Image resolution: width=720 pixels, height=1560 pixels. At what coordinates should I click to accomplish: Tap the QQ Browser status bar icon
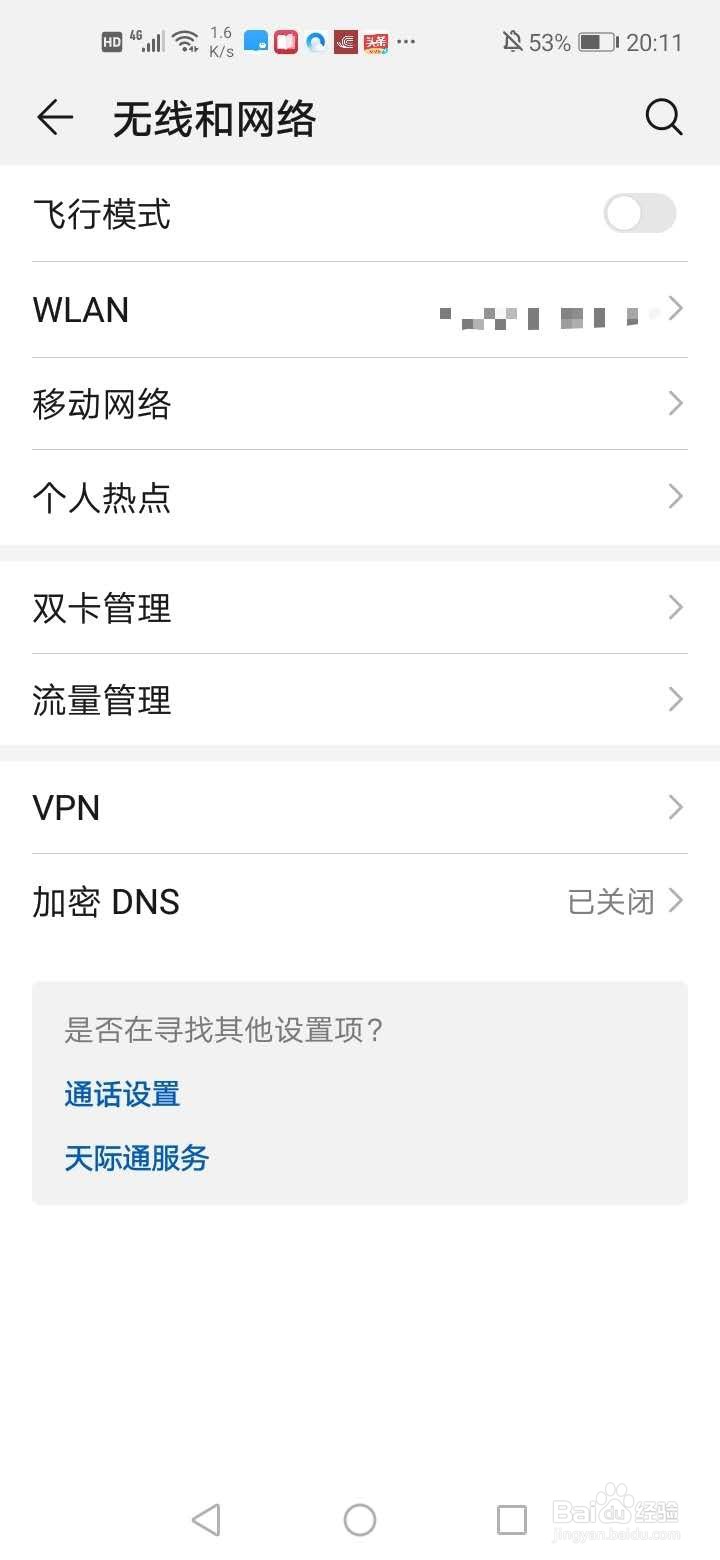click(313, 42)
